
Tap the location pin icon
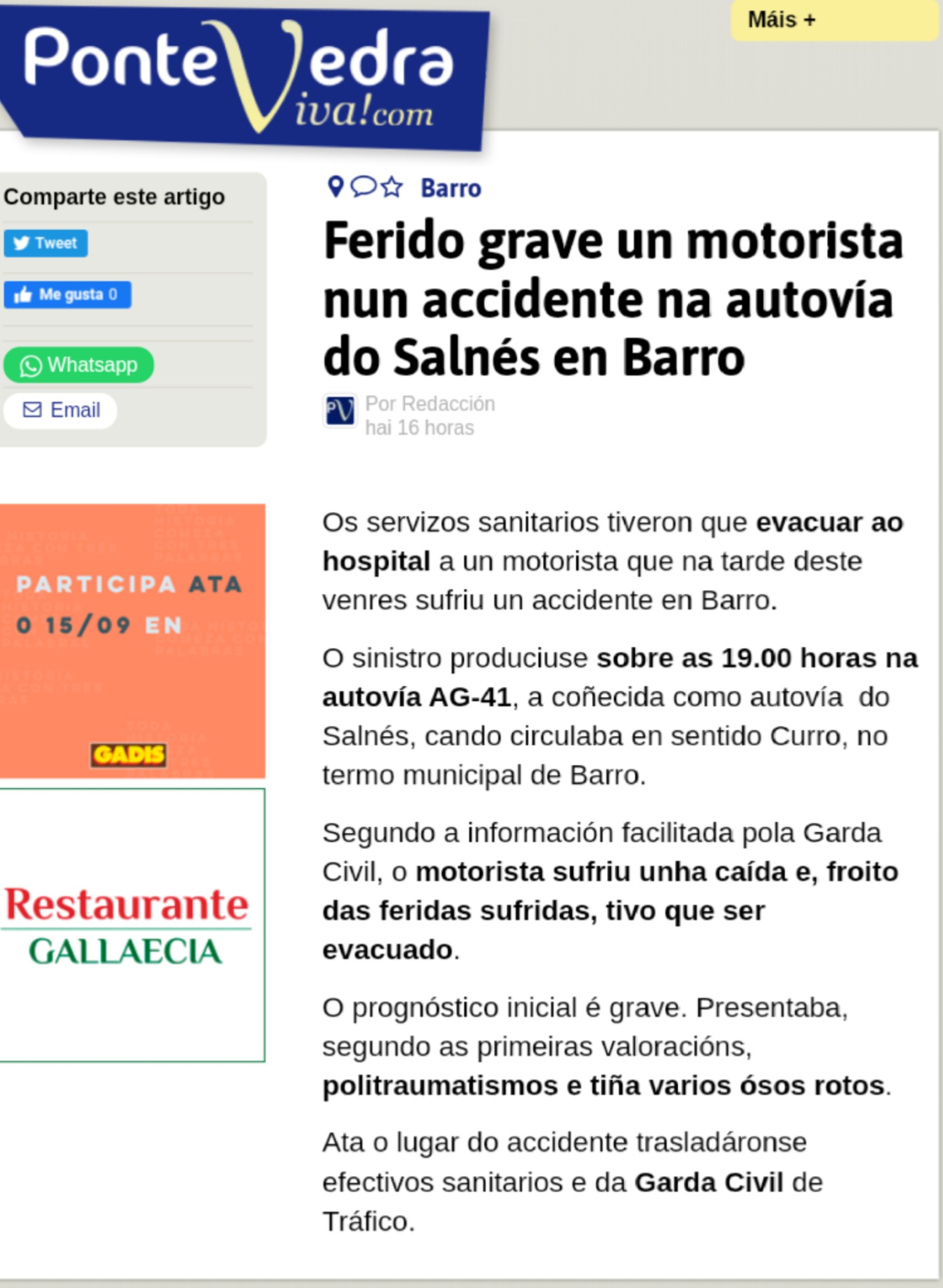(336, 187)
